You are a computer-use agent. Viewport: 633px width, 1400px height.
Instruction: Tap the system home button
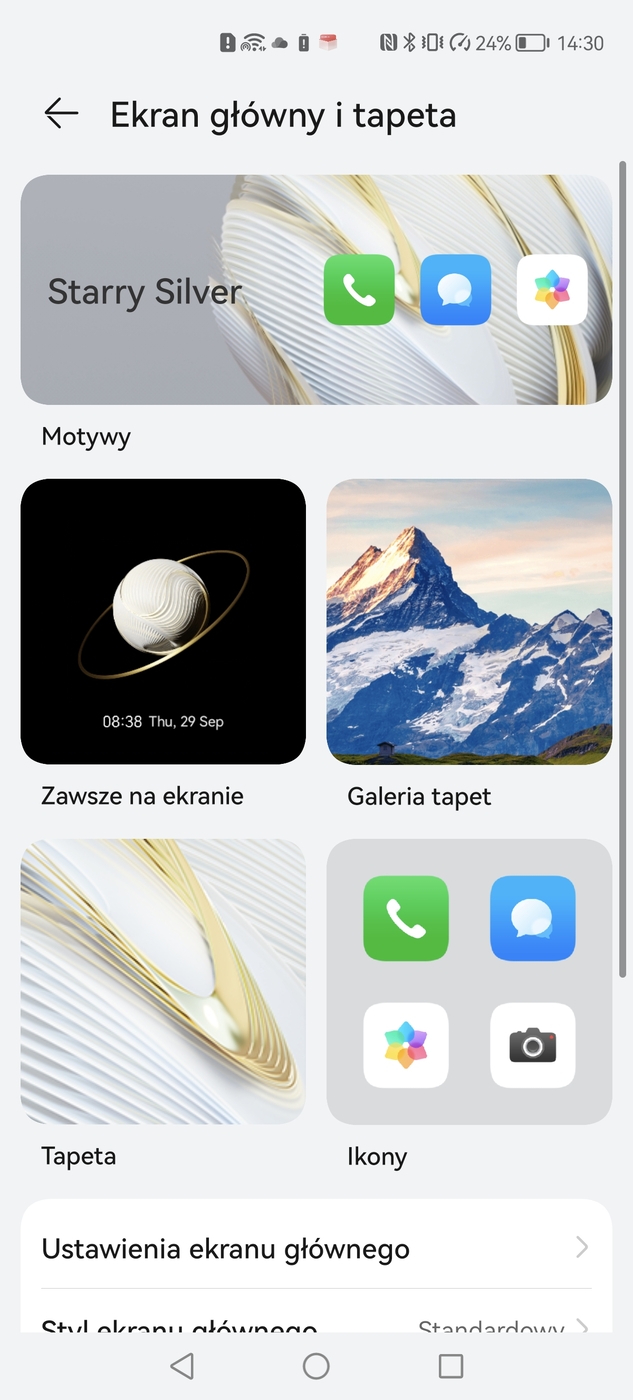[316, 1366]
